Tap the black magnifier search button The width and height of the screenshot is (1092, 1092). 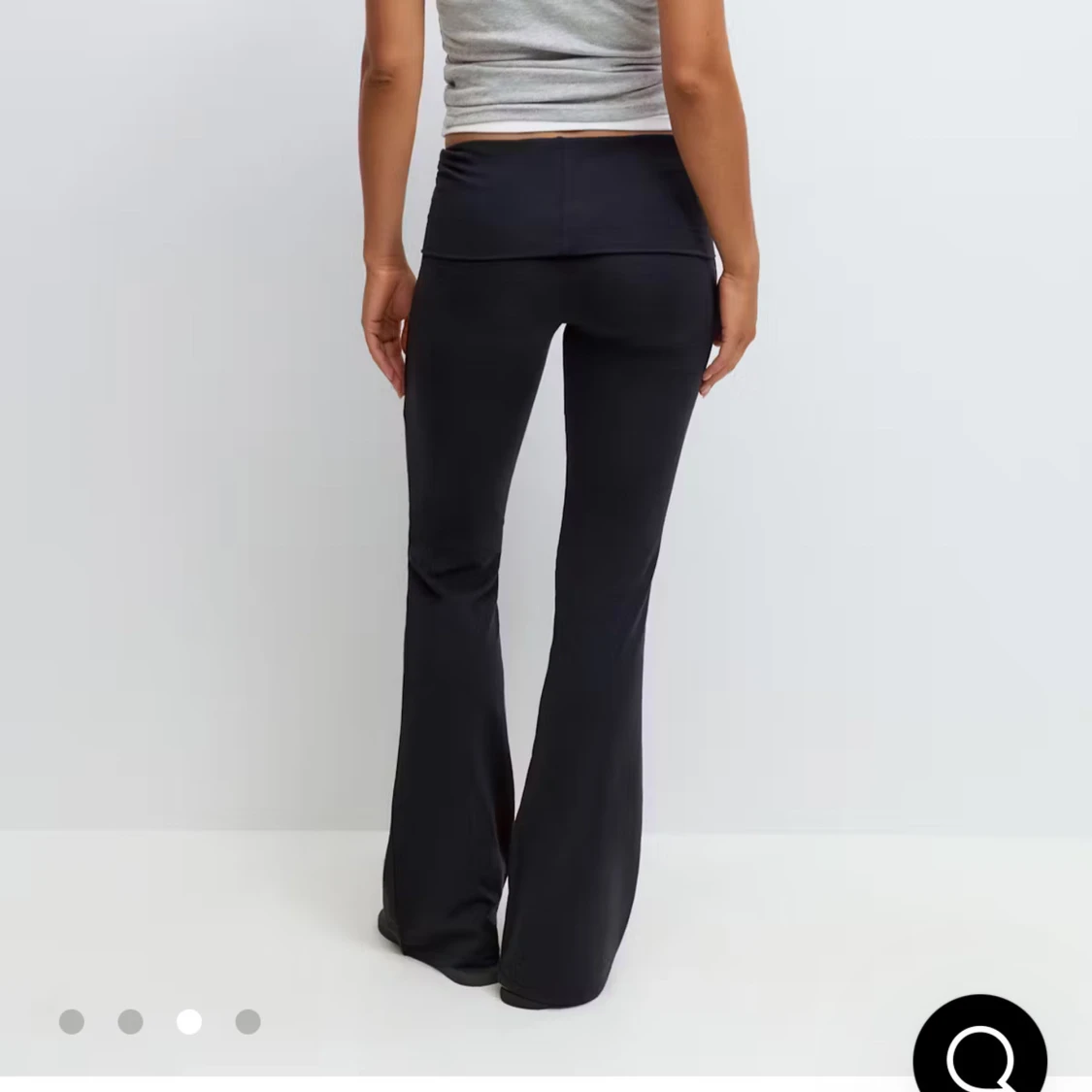coord(978,1050)
